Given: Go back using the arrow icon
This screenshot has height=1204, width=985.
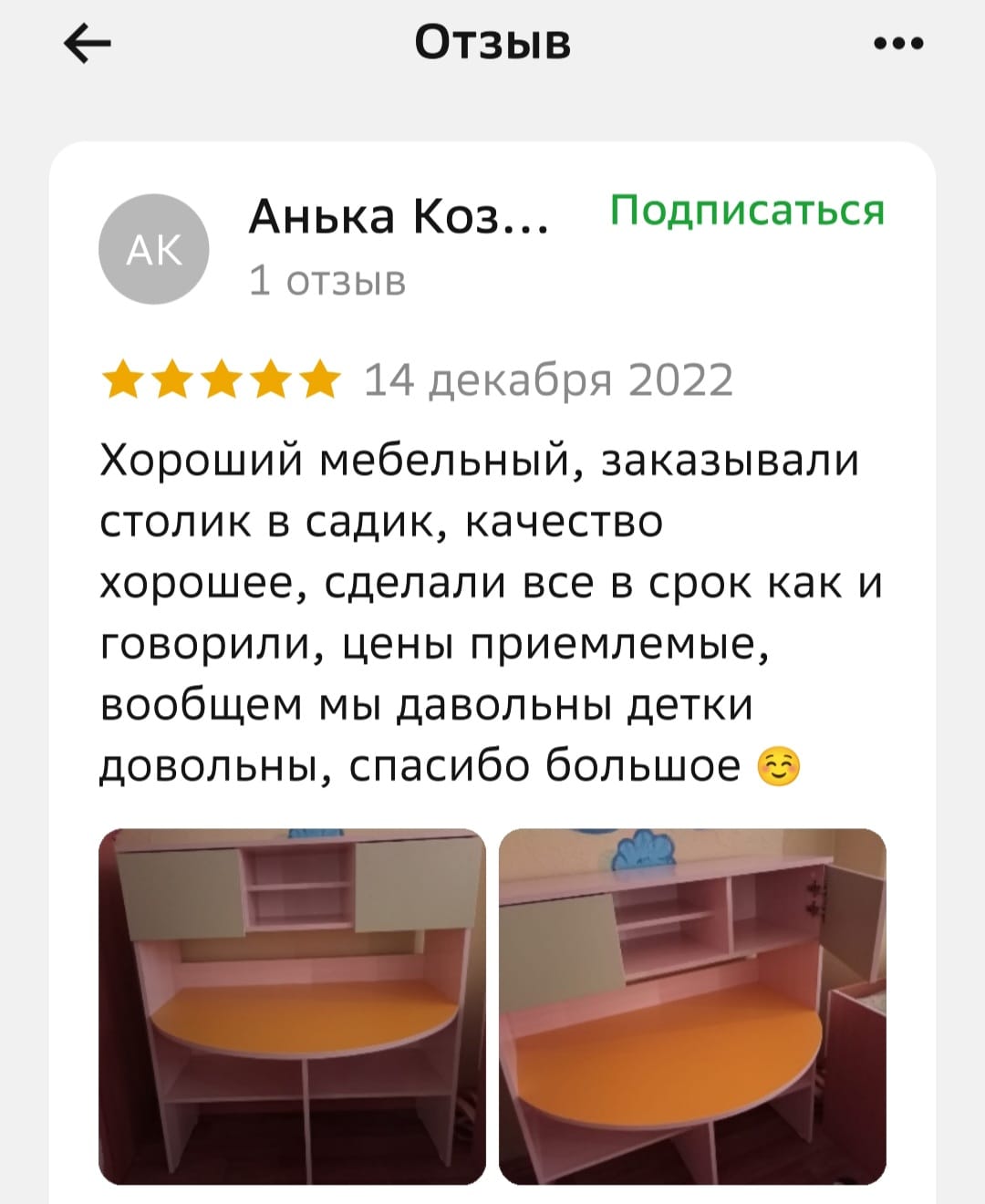Looking at the screenshot, I should point(88,44).
